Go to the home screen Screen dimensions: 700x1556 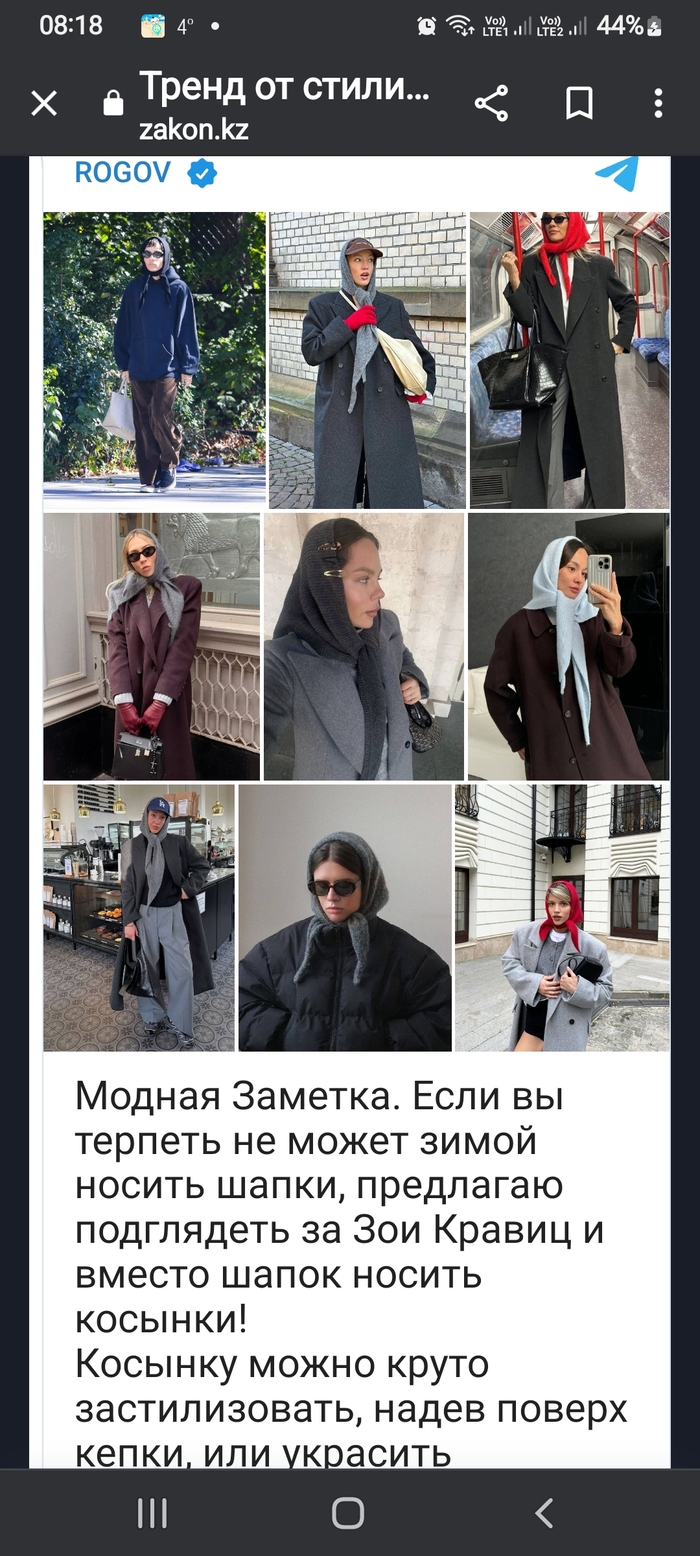(x=348, y=1513)
